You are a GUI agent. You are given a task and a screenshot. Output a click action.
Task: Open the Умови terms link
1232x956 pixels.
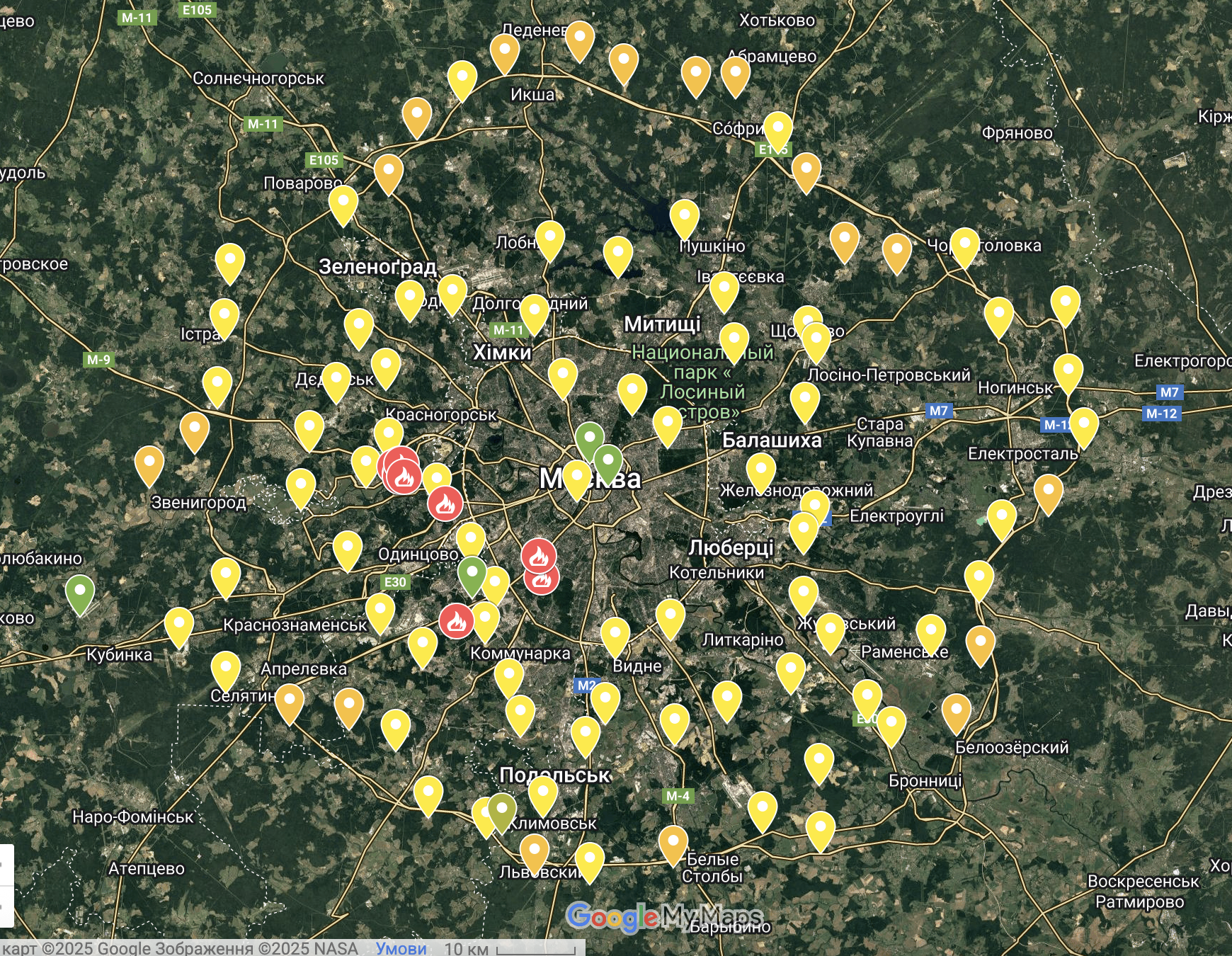coord(401,948)
